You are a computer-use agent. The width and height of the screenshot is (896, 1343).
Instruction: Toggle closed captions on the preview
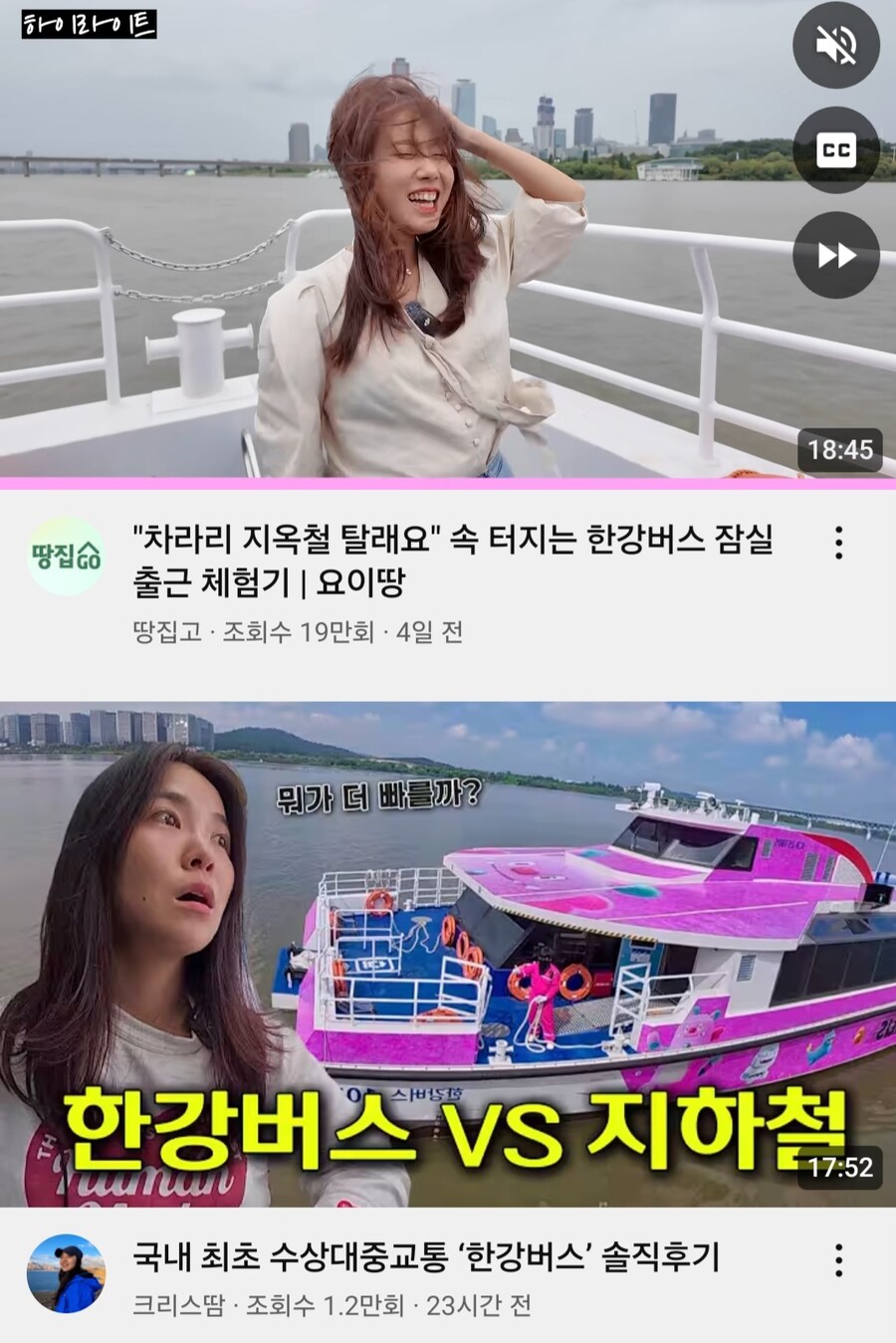[x=835, y=150]
